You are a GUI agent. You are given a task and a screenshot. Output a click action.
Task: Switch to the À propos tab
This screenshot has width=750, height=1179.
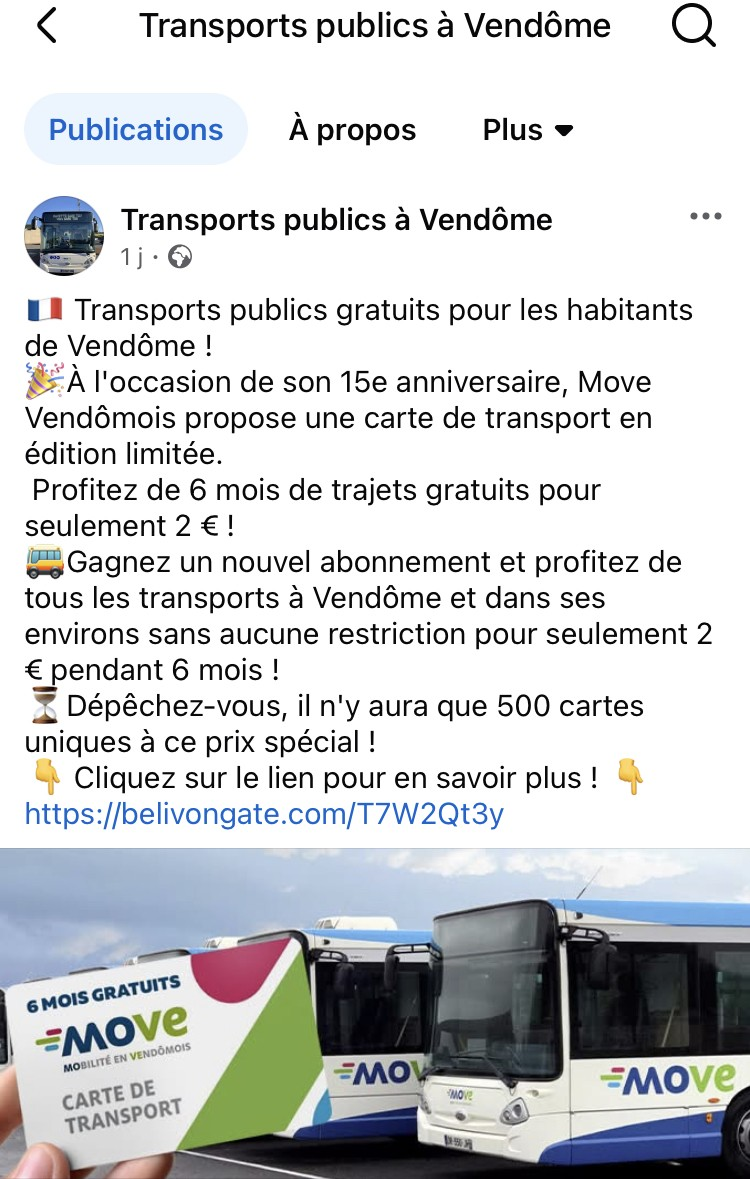352,130
